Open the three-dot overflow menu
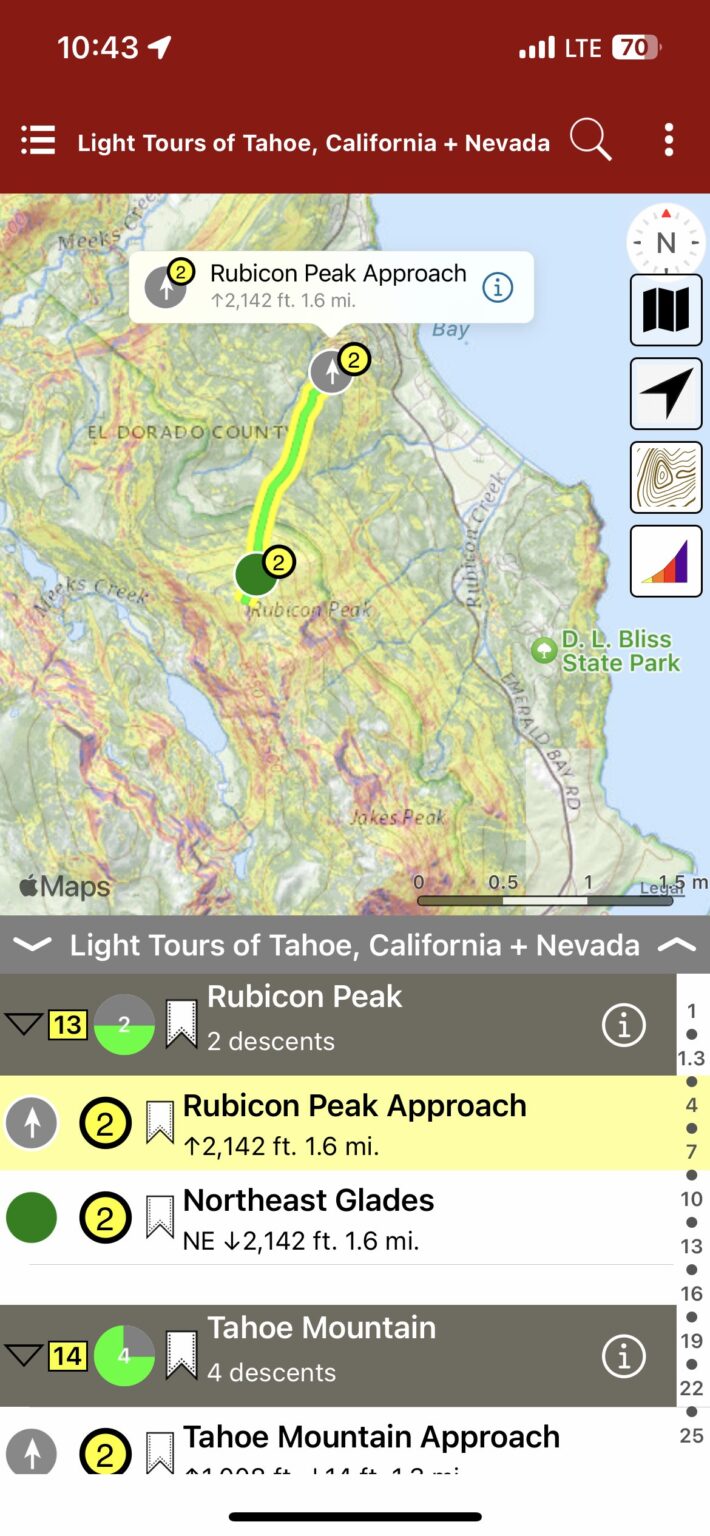 669,141
